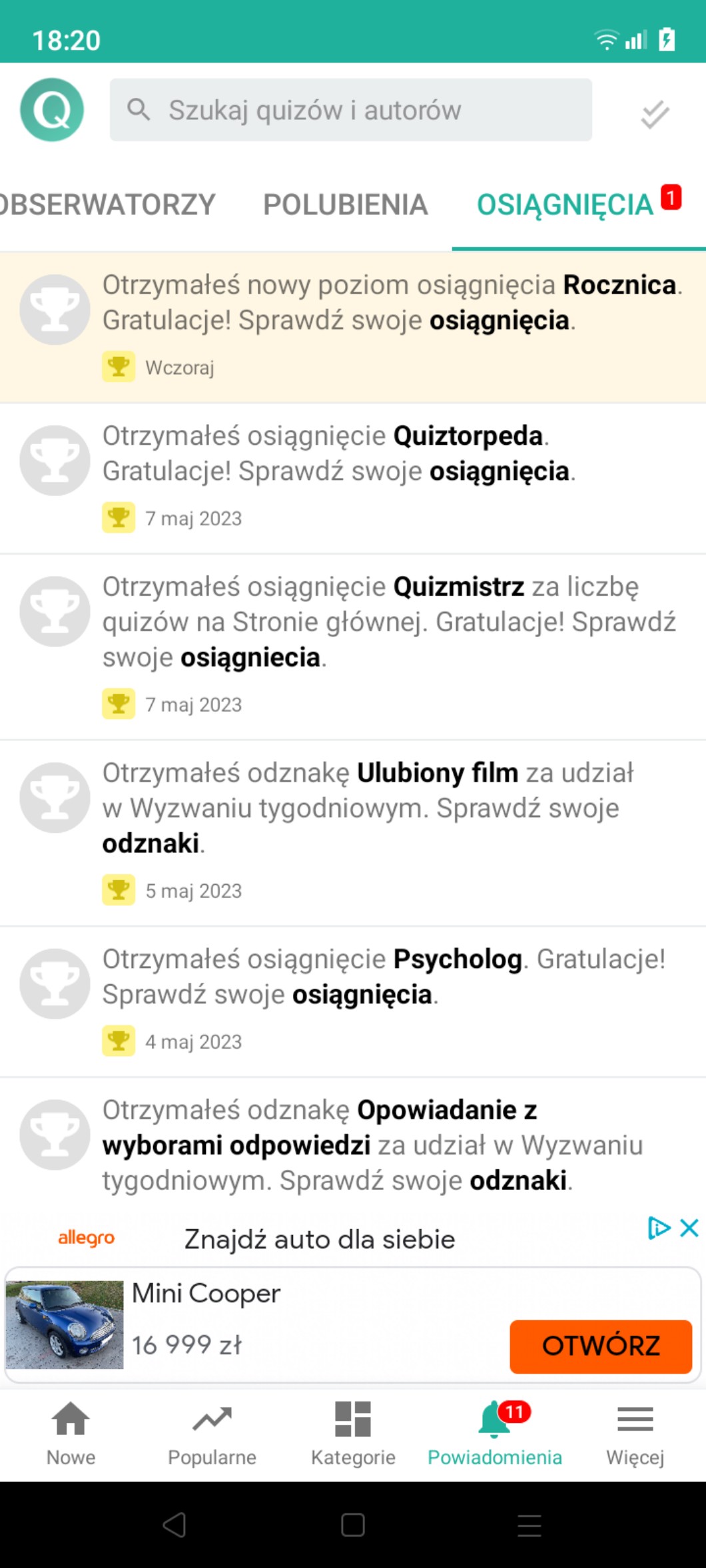Focus the quiz and author search field

click(350, 110)
